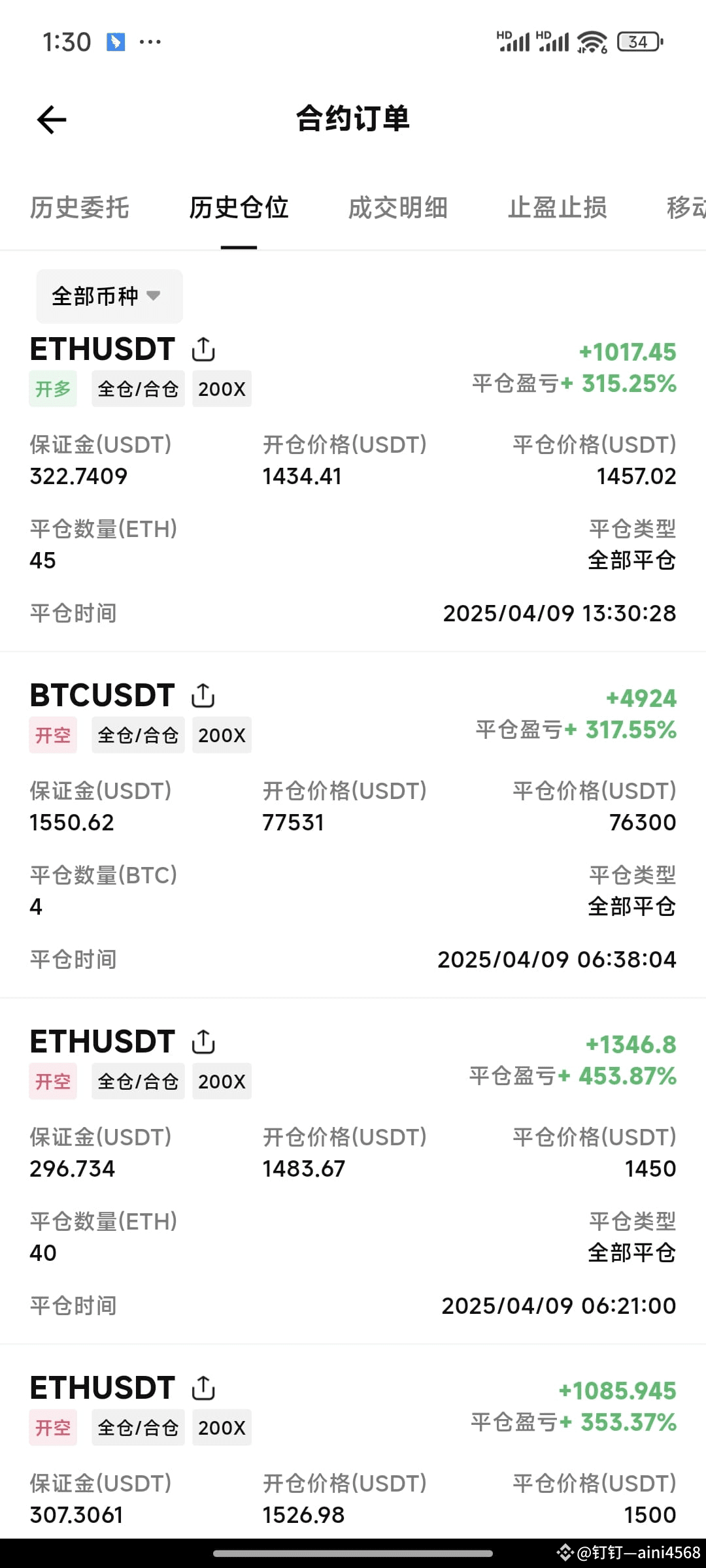Open the 成交明细 tab

coord(397,208)
